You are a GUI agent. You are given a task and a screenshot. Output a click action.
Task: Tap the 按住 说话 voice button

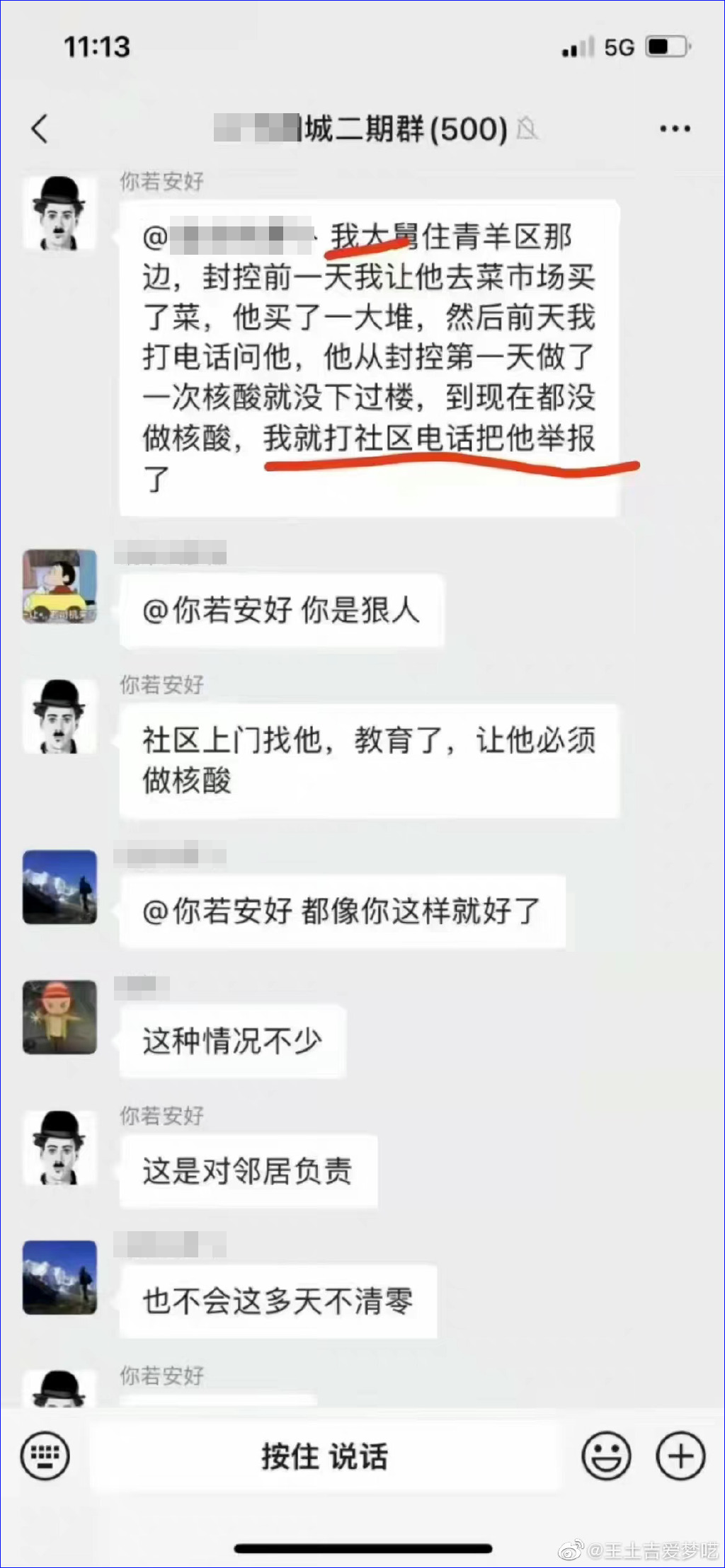[x=325, y=1455]
